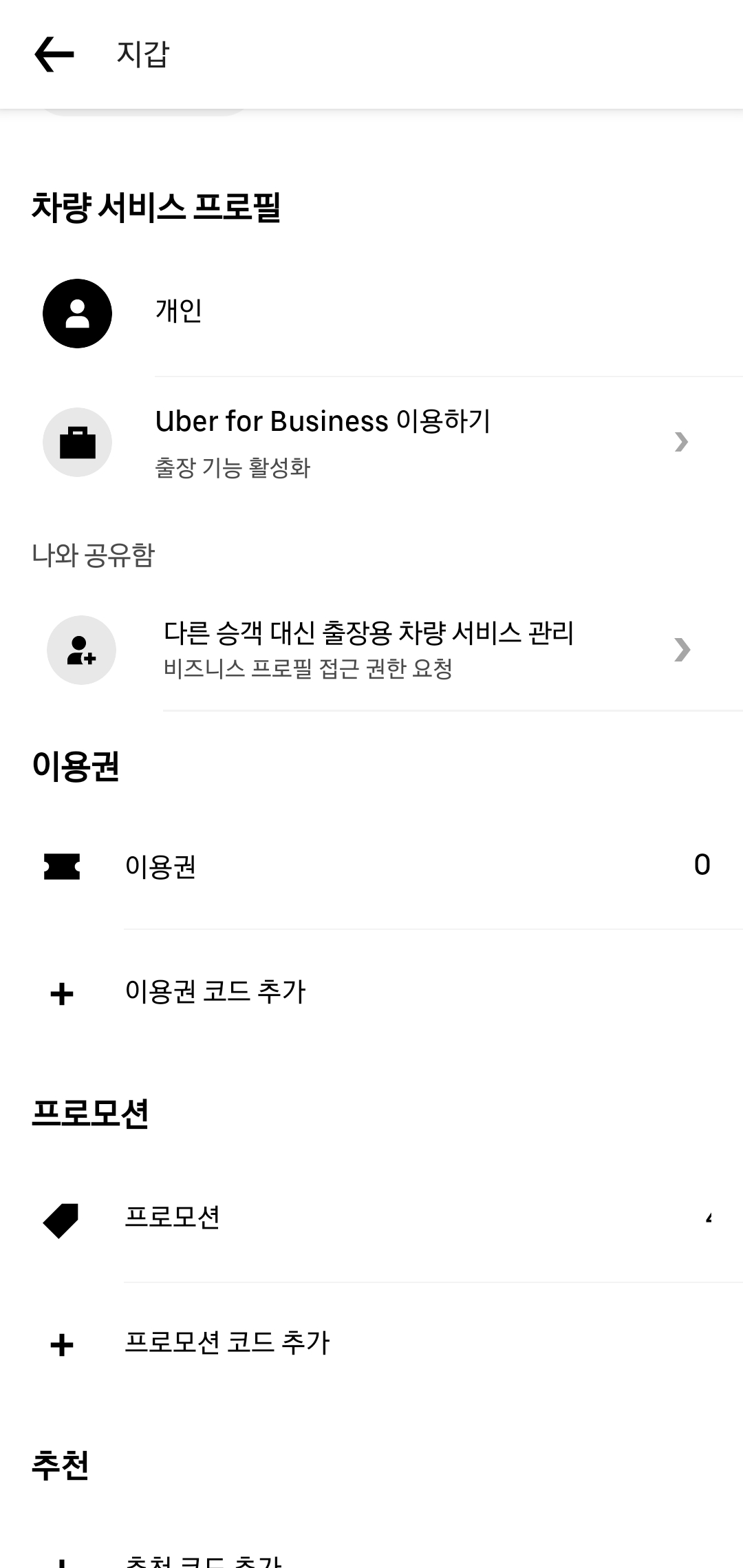Go back from the 지갑 screen

point(54,54)
